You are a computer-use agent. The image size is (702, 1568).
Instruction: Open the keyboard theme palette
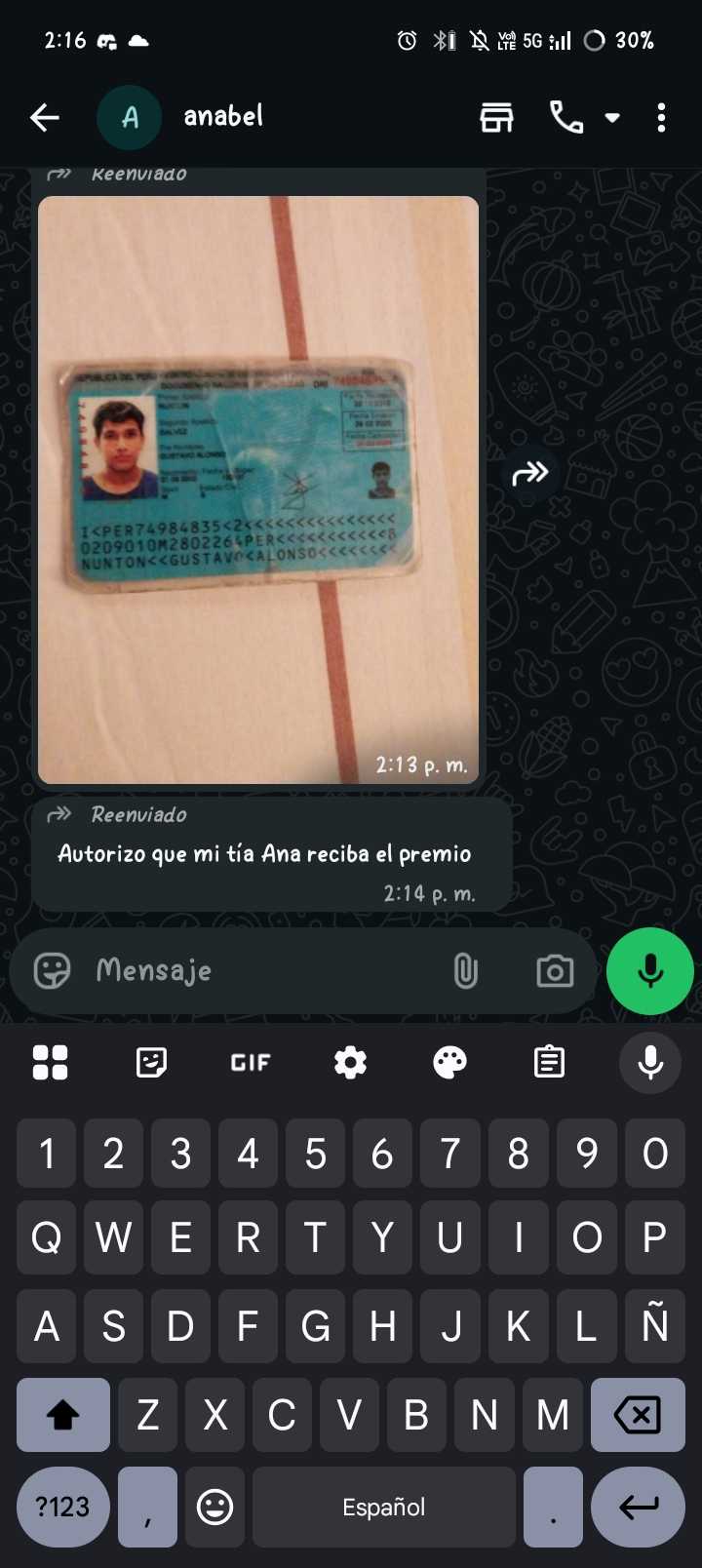[x=449, y=1062]
